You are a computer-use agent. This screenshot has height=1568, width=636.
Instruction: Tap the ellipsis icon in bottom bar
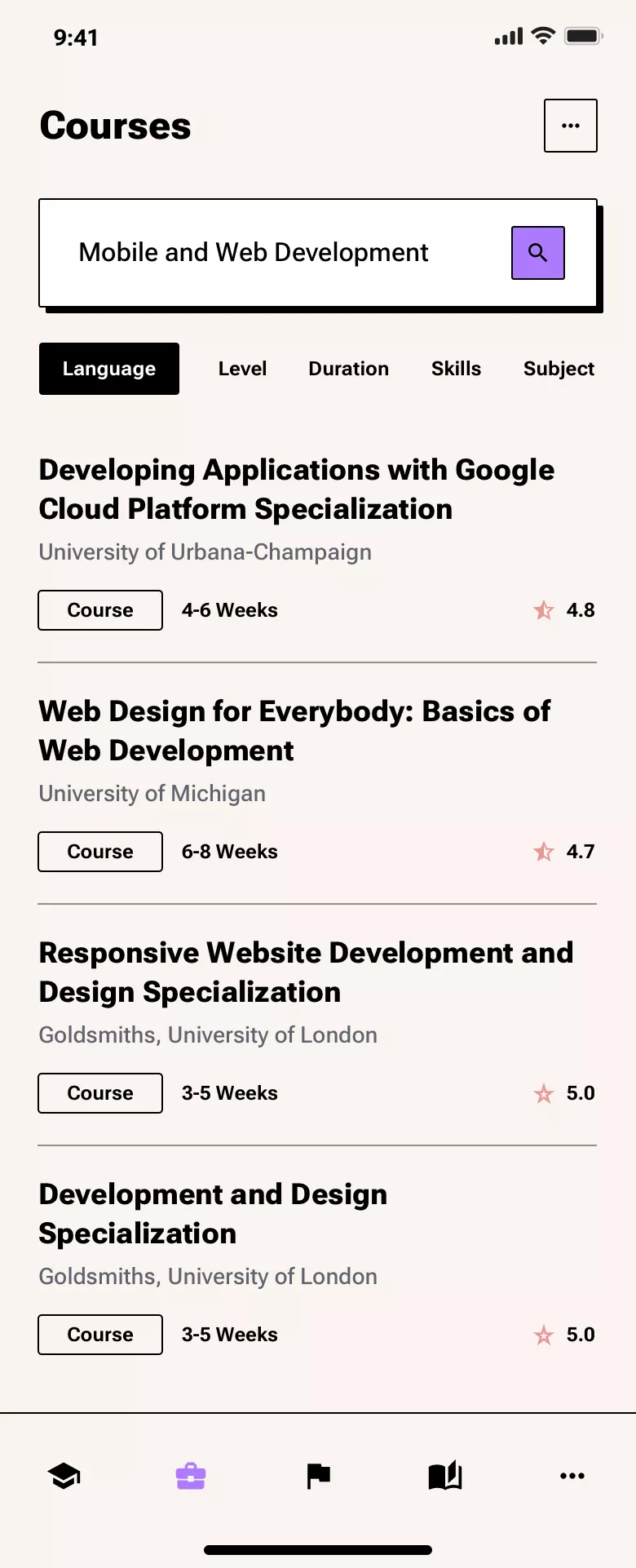point(572,1475)
